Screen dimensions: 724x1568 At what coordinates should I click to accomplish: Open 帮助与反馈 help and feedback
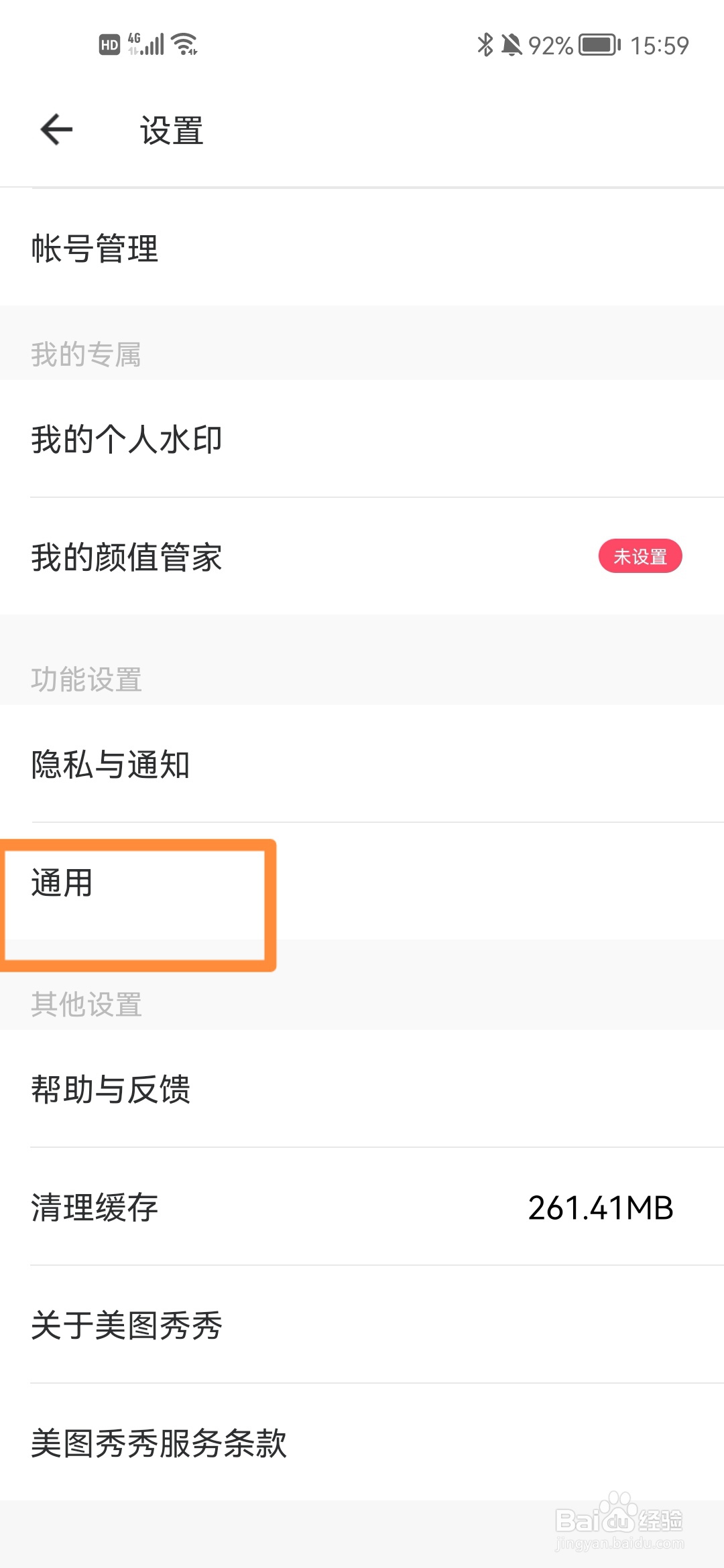coord(111,1091)
